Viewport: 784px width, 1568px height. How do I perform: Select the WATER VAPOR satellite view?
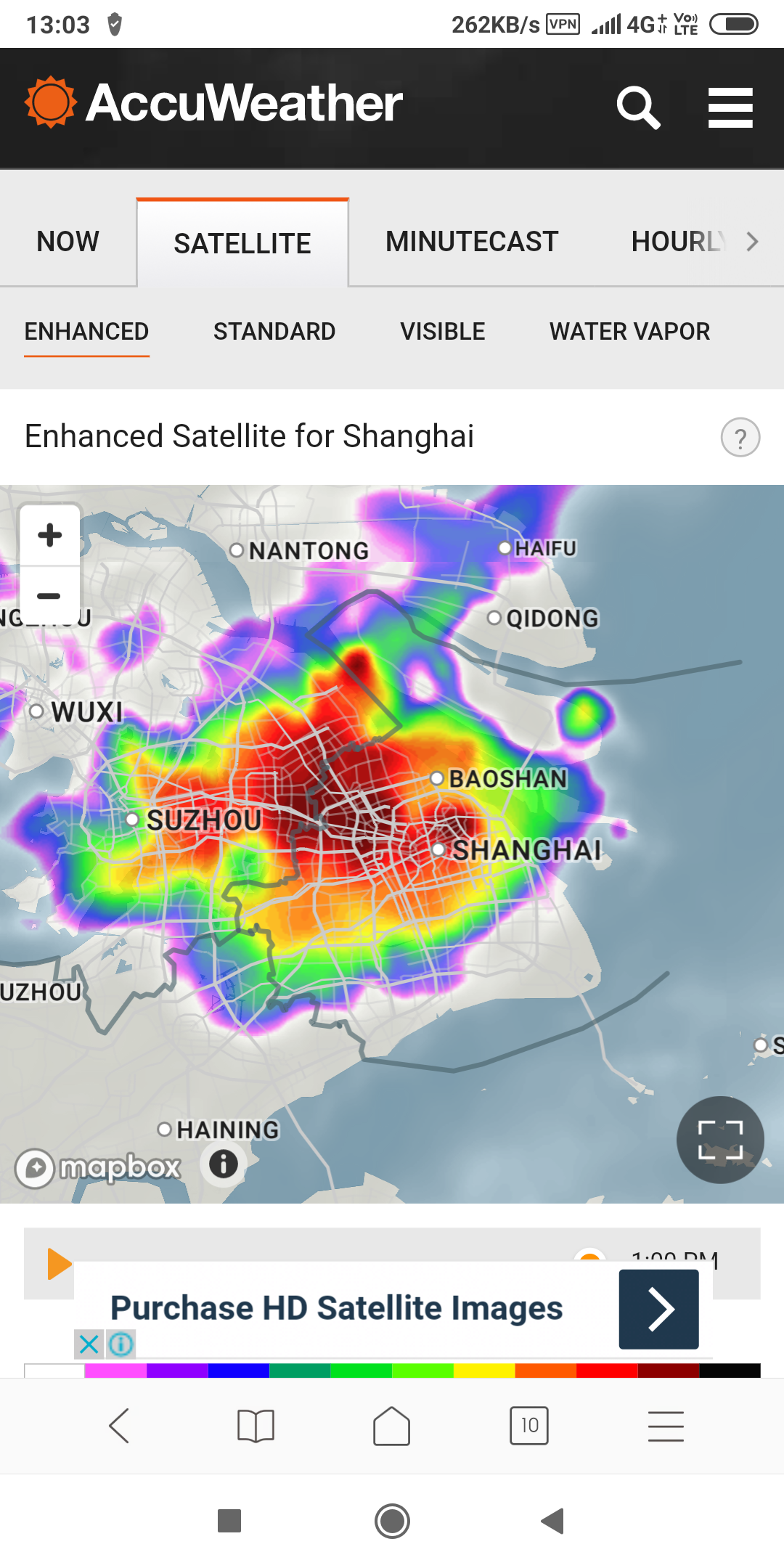point(629,332)
